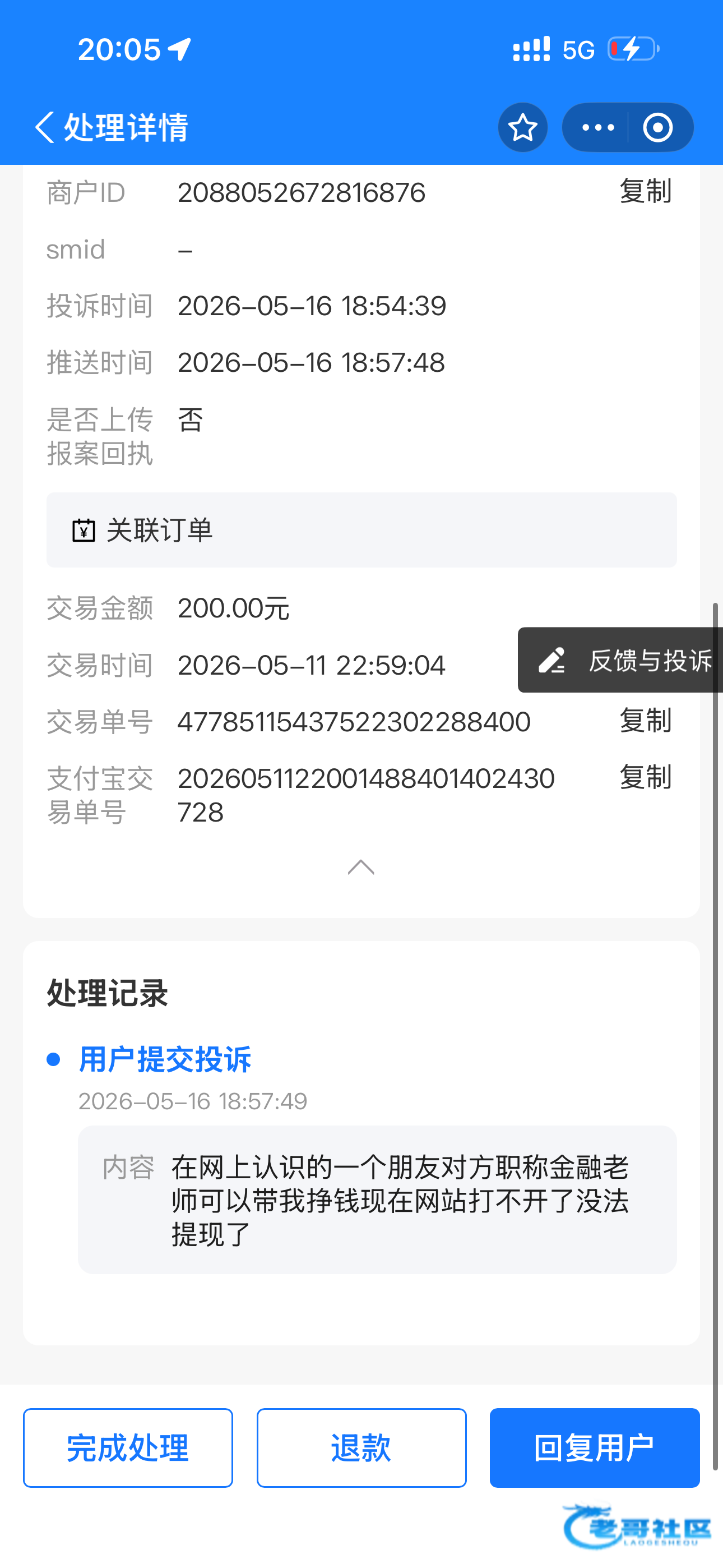Reply to the user via 回复用户
The image size is (723, 1568).
pyautogui.click(x=595, y=1447)
